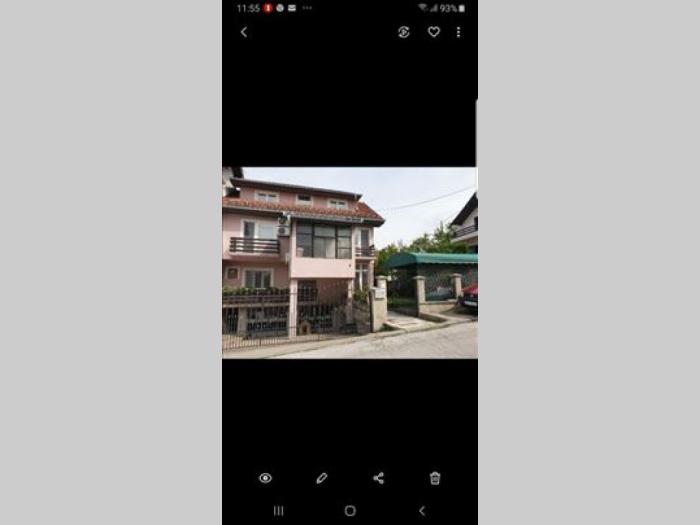Tap the auto-rotate icon in the top bar

tap(404, 32)
